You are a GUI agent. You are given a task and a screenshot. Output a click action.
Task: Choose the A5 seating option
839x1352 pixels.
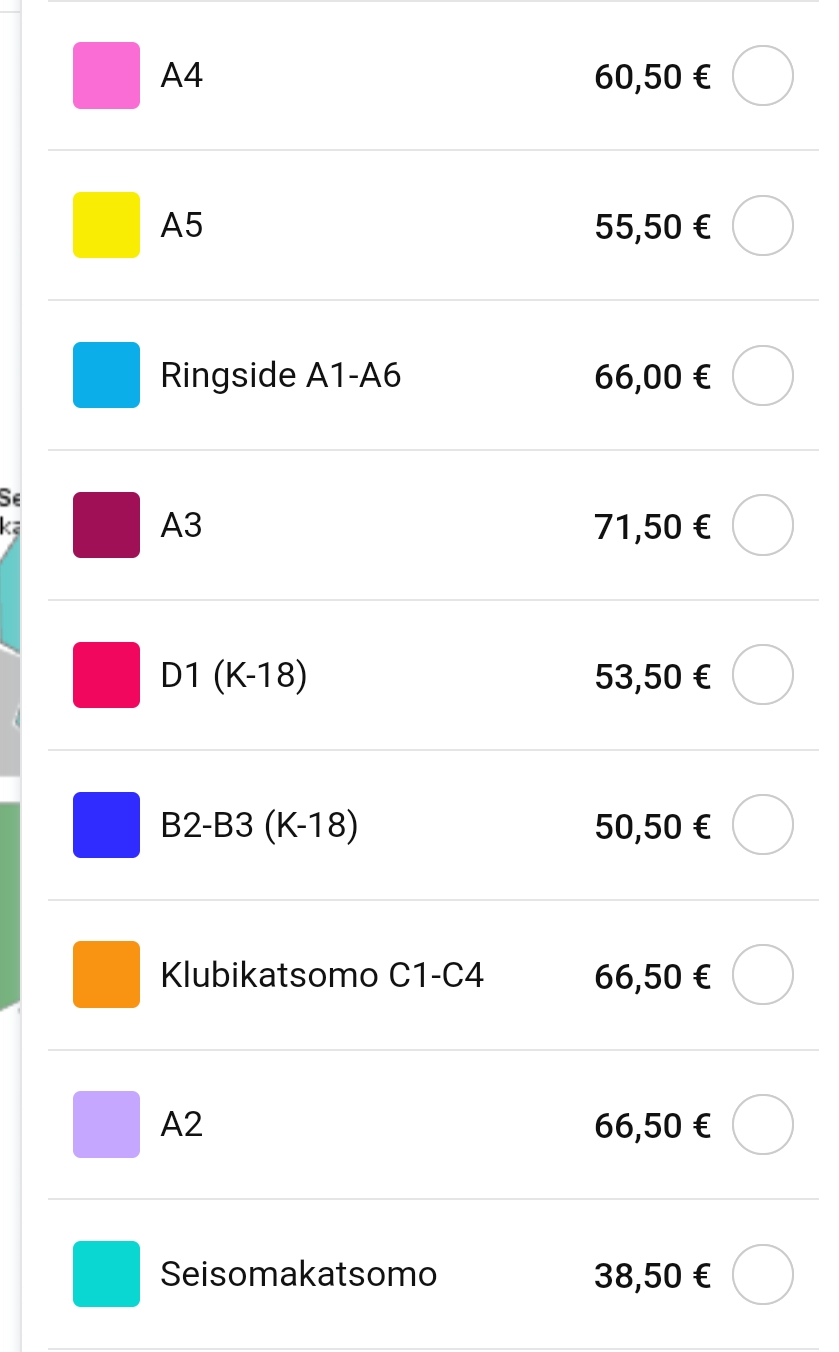[x=763, y=226]
